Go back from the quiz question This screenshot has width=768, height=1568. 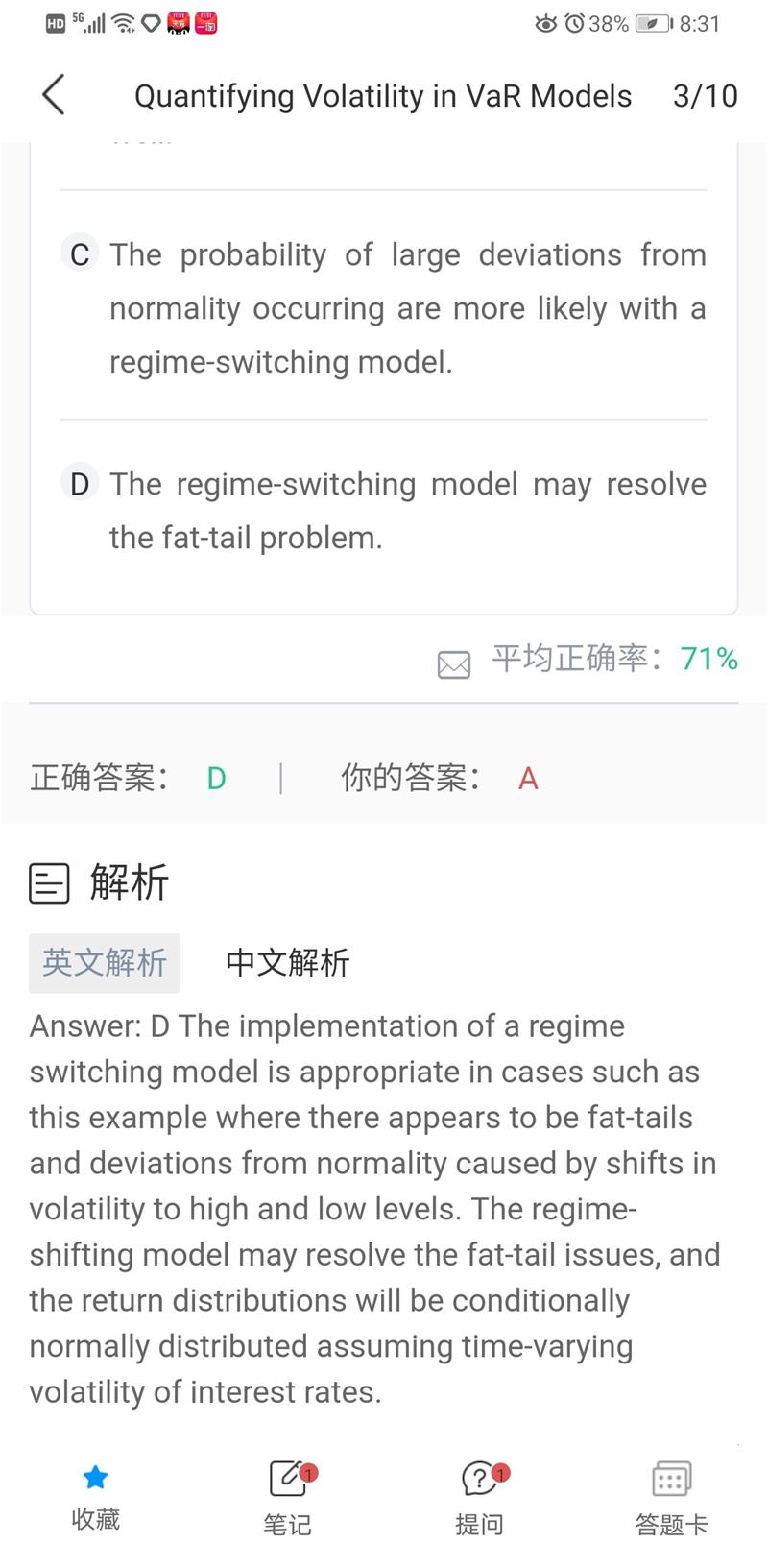54,95
